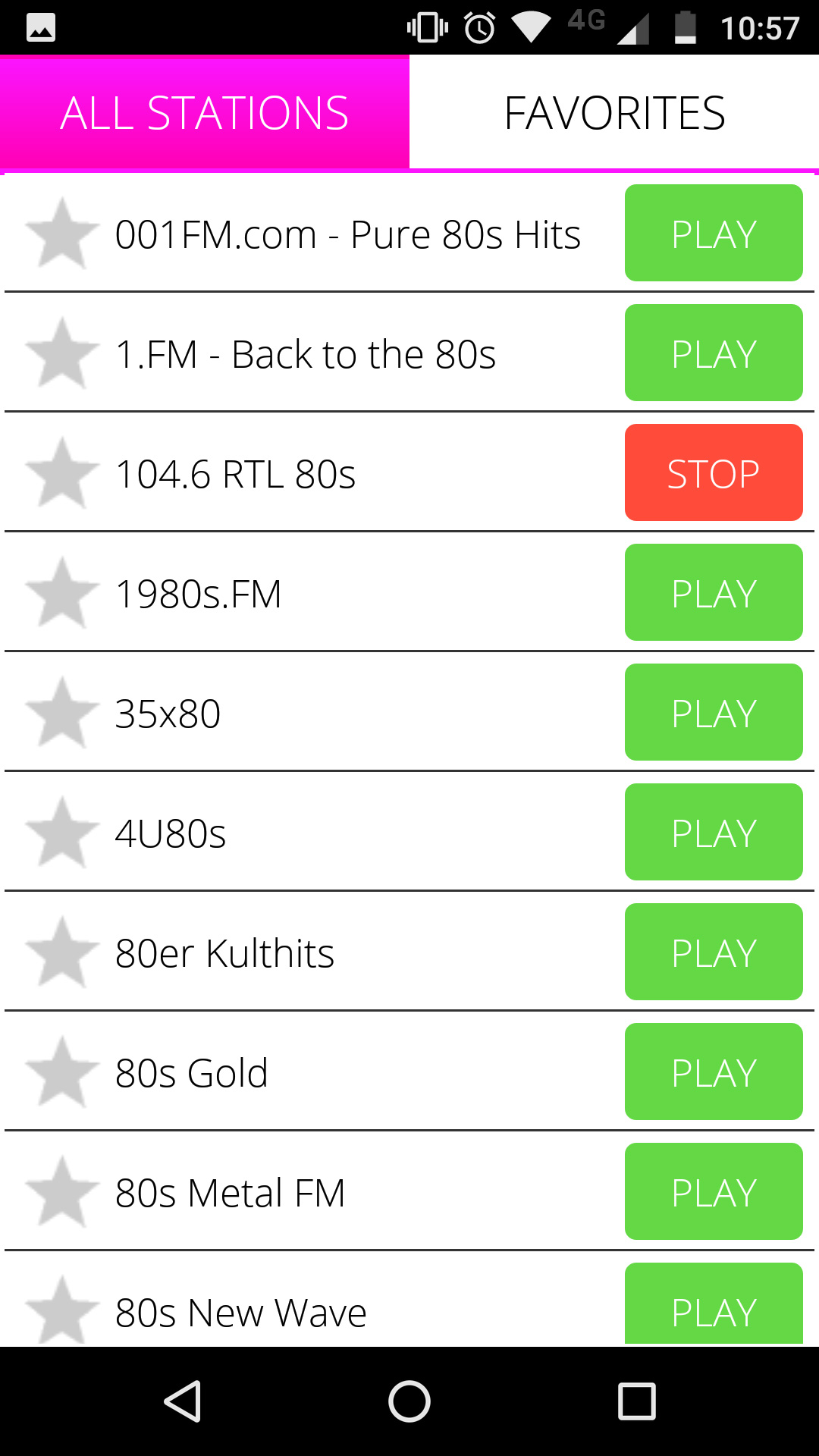
Task: Start 80er Kulthits playback
Action: (713, 952)
